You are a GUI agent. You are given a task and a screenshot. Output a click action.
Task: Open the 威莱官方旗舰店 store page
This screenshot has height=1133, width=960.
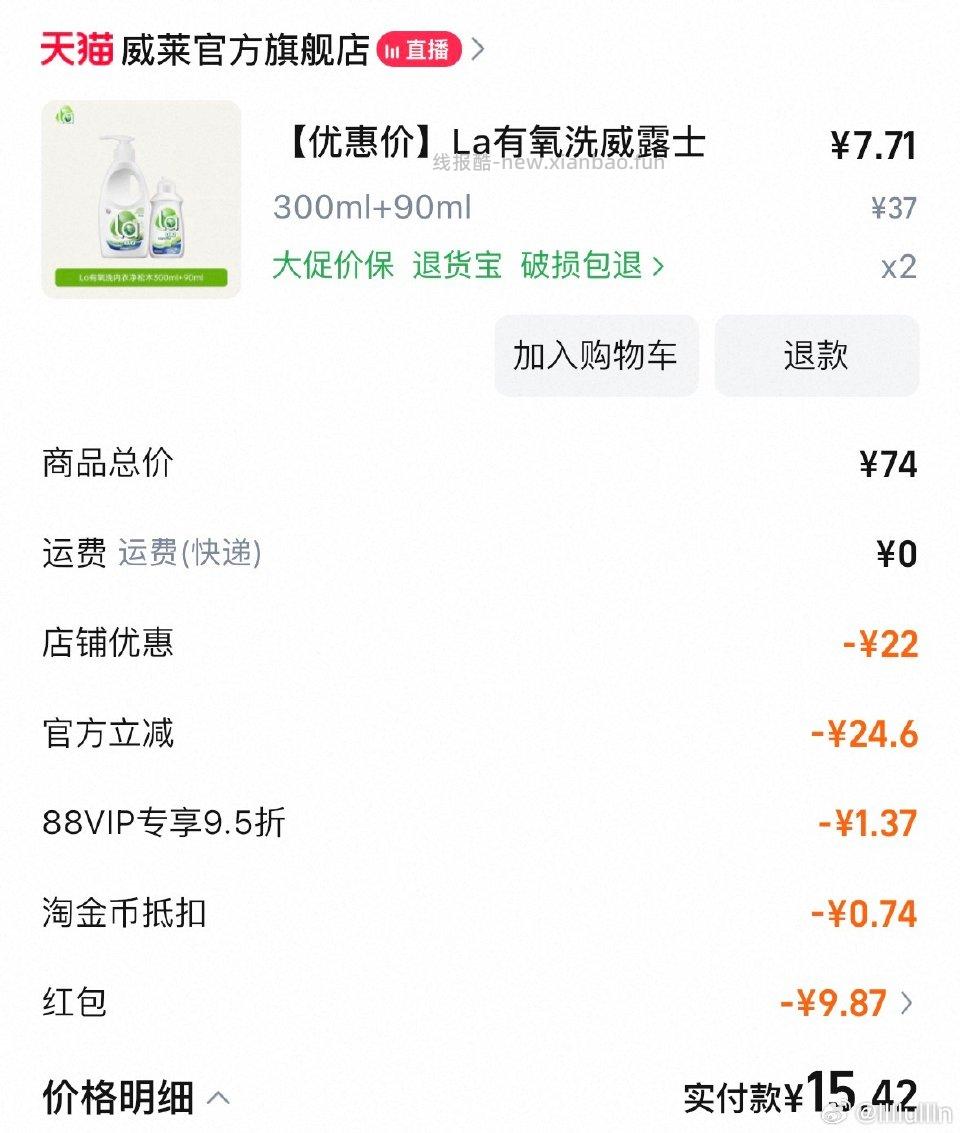pos(244,49)
